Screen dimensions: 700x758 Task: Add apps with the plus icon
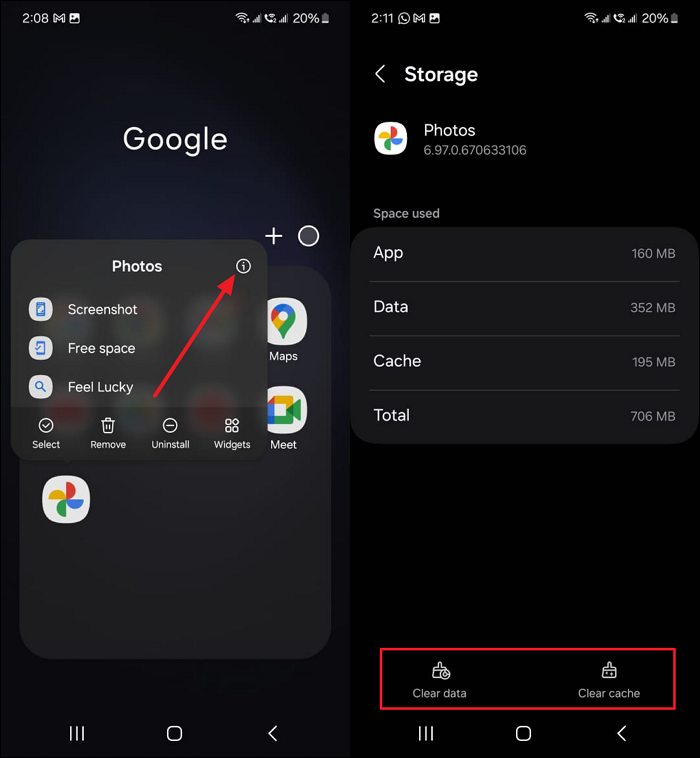(x=273, y=236)
